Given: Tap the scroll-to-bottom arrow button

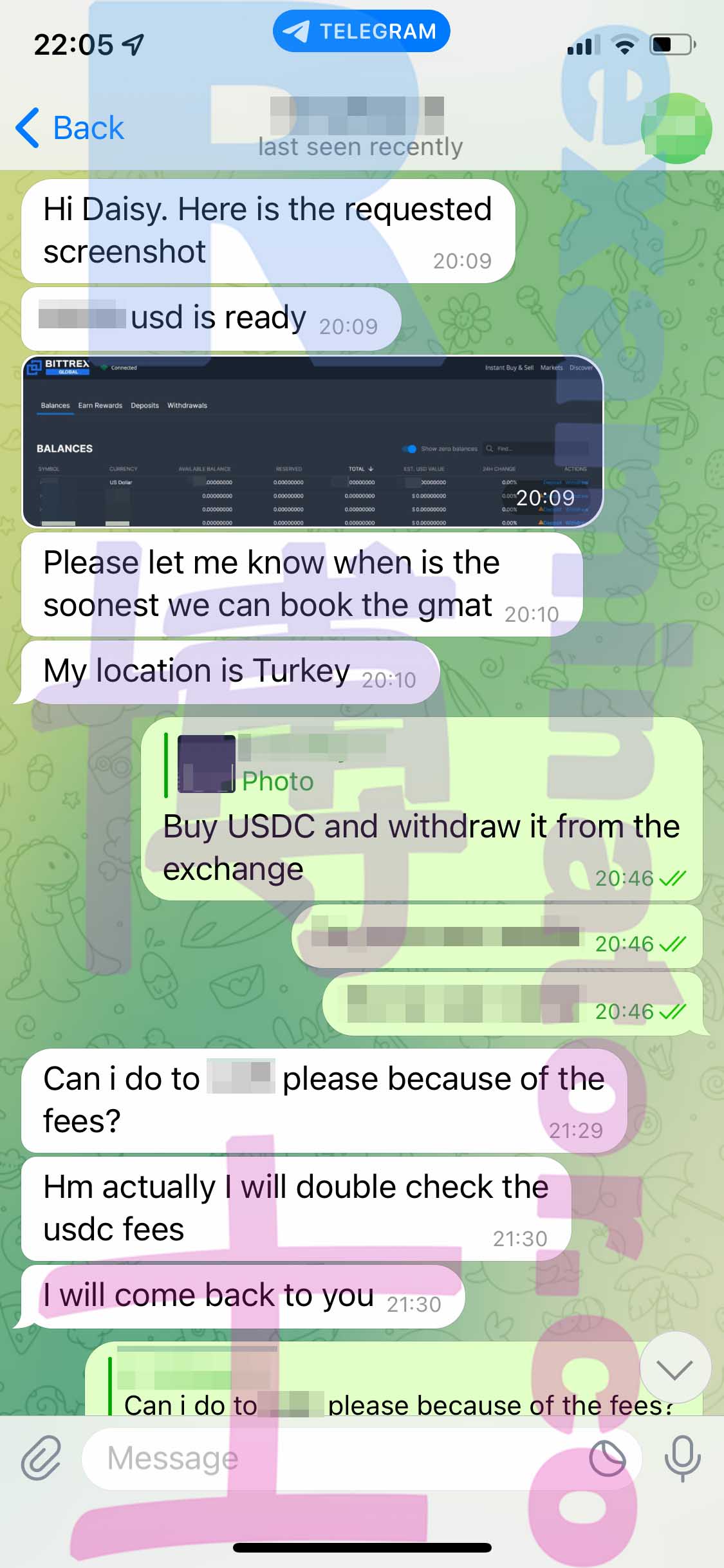Looking at the screenshot, I should coord(675,1369).
